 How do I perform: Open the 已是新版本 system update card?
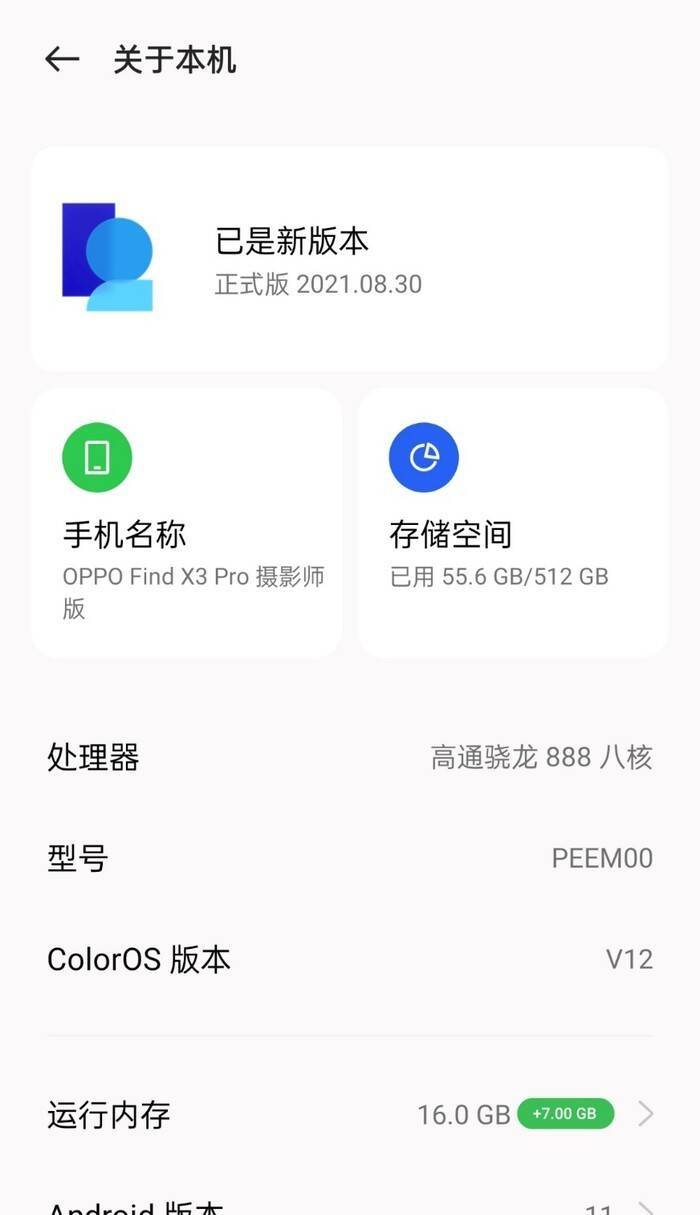[350, 259]
